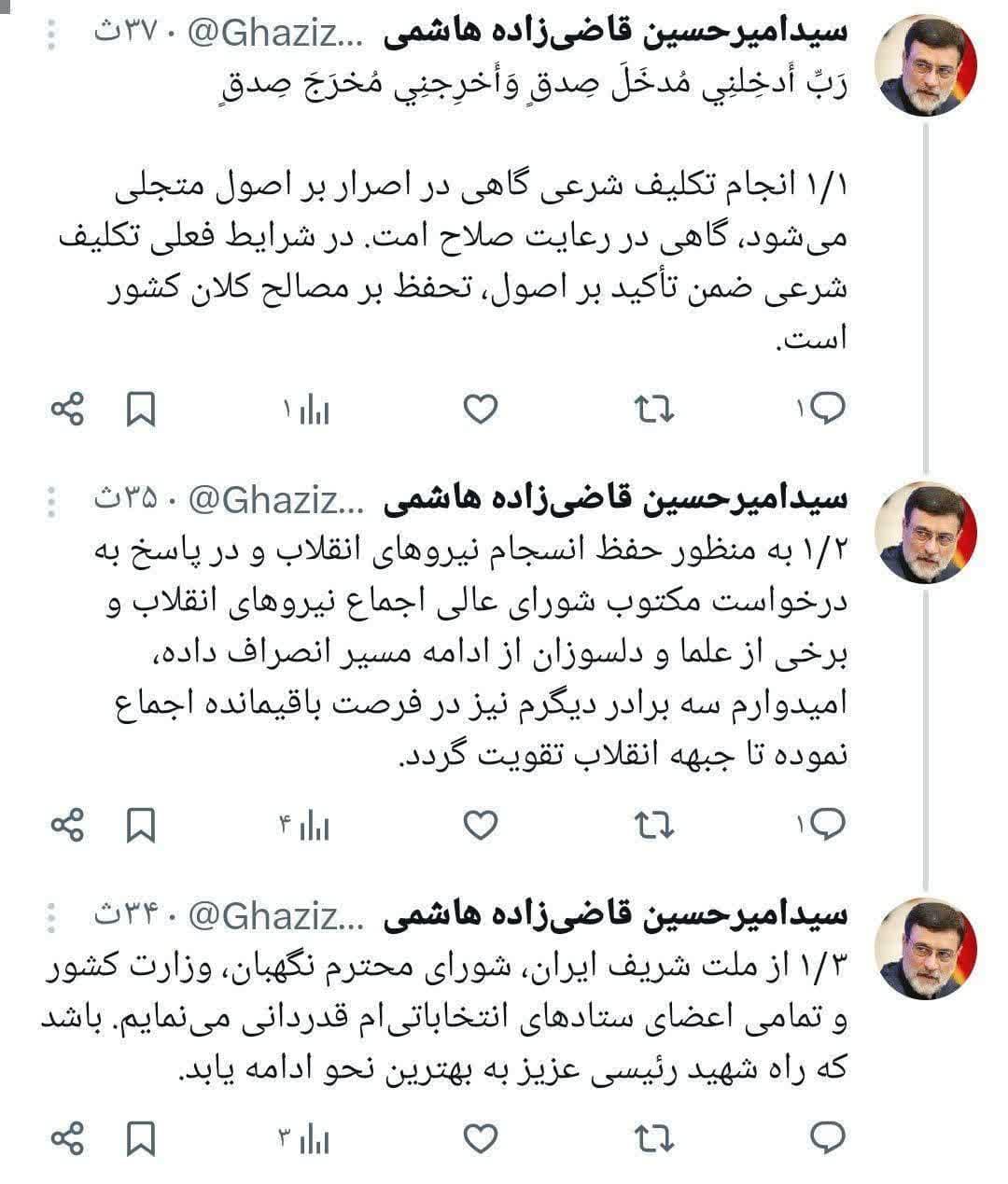Viewport: 1008px width, 1184px height.
Task: Share the tweet numbered 1/3
Action: point(67,1139)
